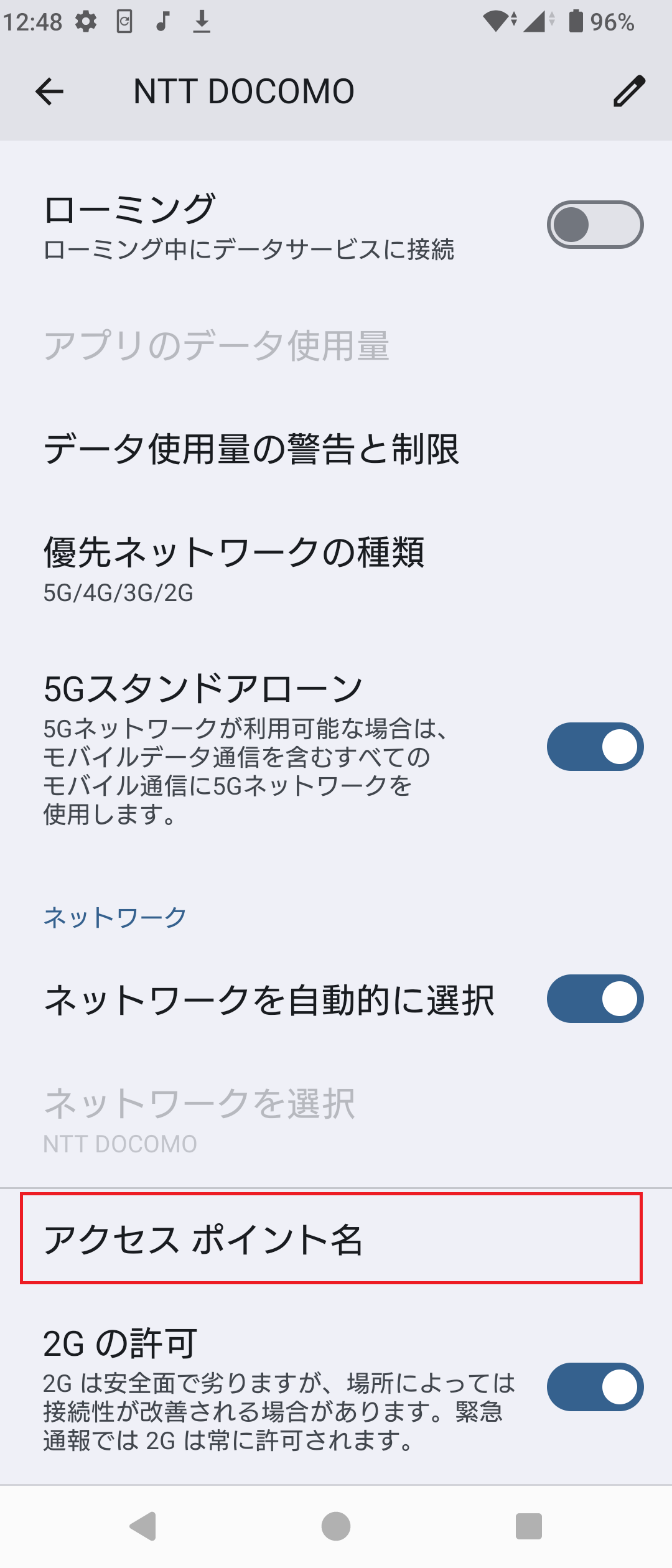Disable the 5Gスタンドアローン toggle

click(595, 747)
